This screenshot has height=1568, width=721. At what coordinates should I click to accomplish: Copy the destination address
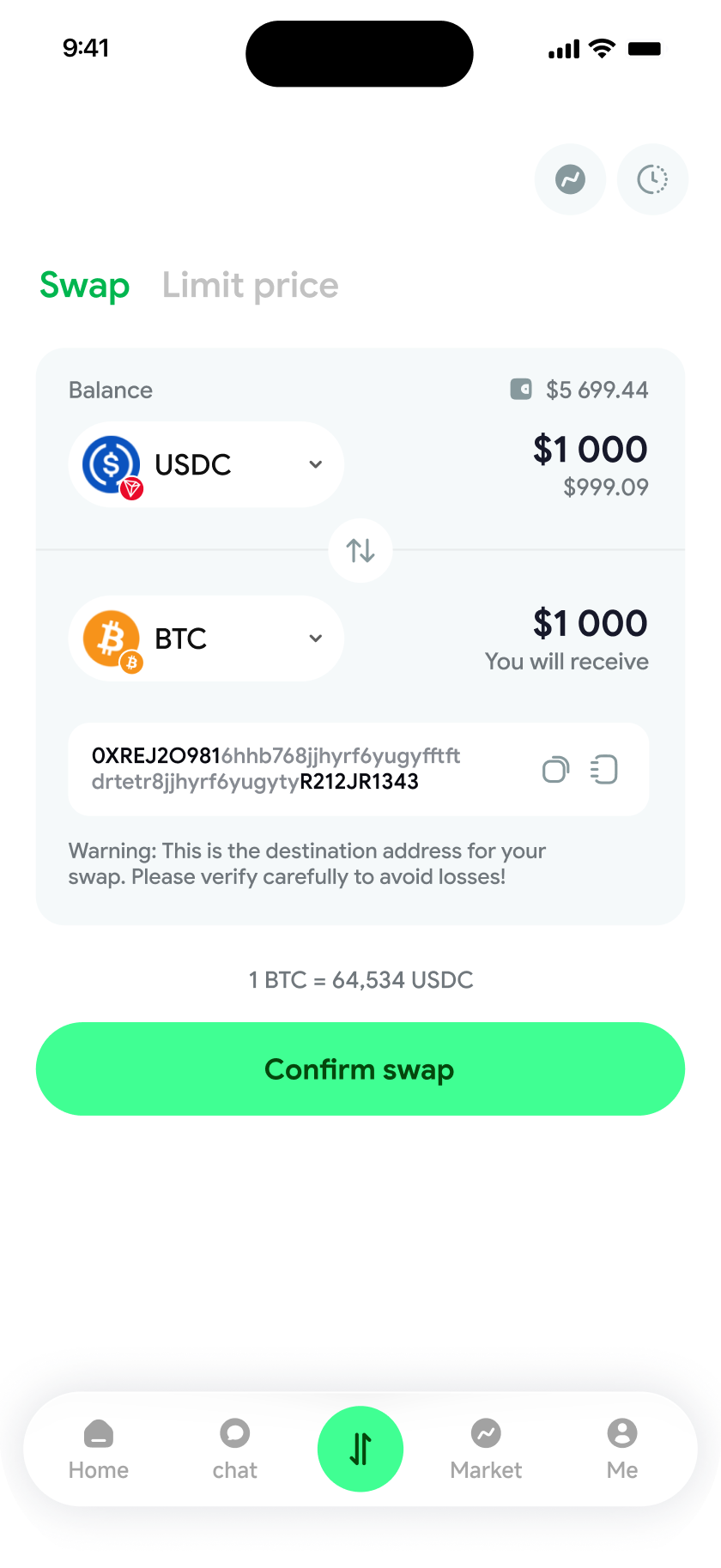pos(555,770)
